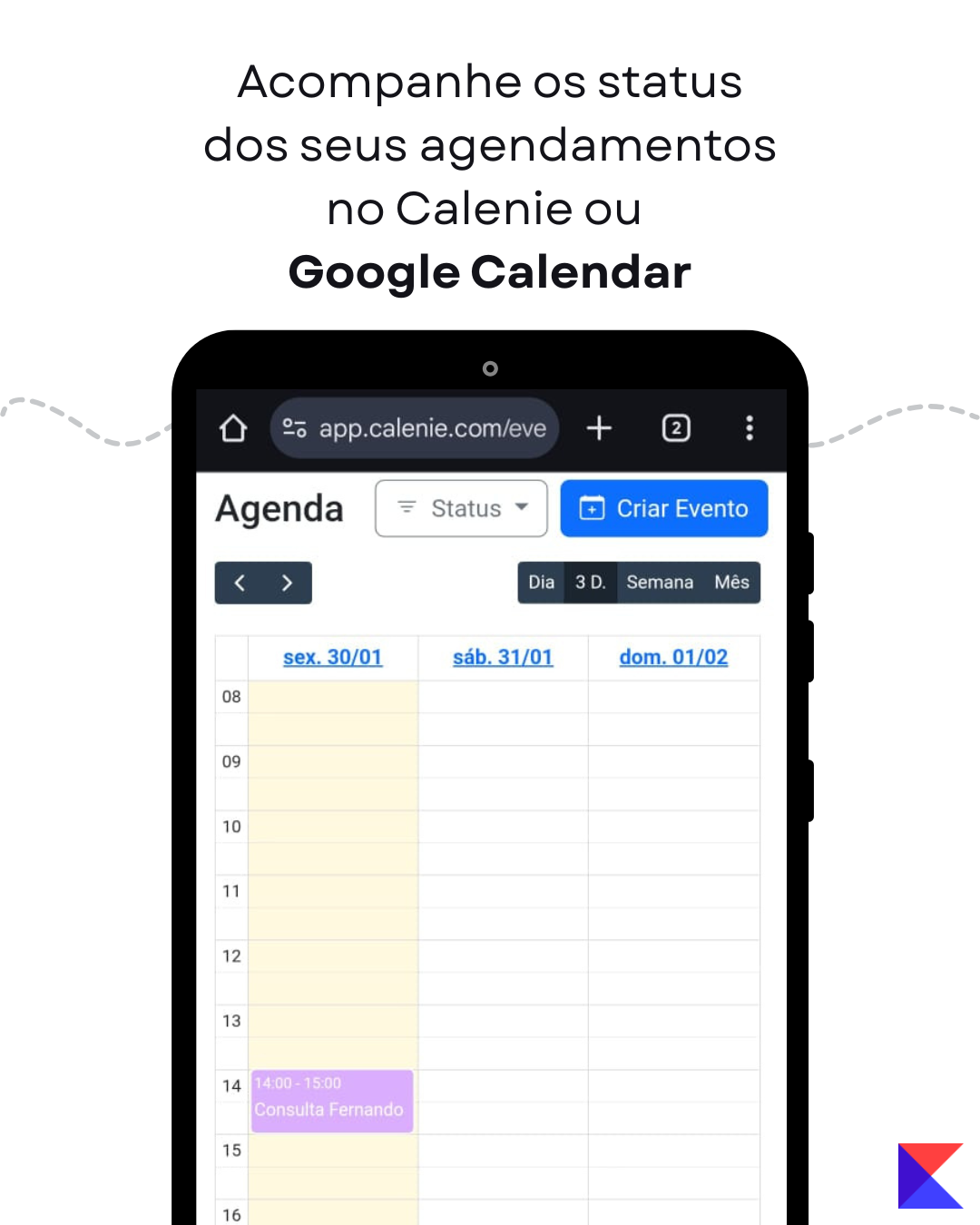Open the sex. 30/01 day link
The width and height of the screenshot is (980, 1225).
point(332,657)
